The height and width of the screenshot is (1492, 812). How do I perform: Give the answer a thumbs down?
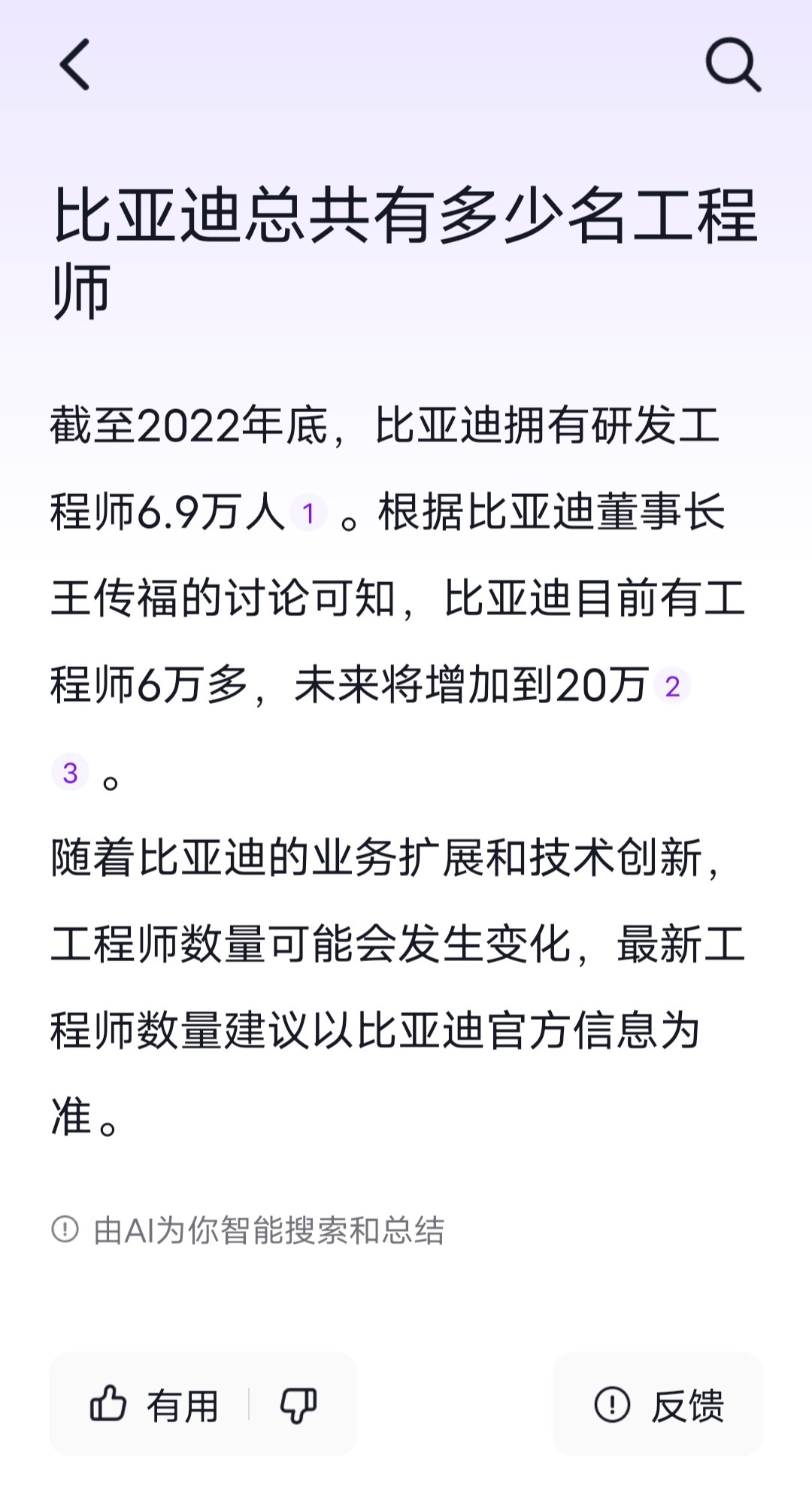[298, 1405]
